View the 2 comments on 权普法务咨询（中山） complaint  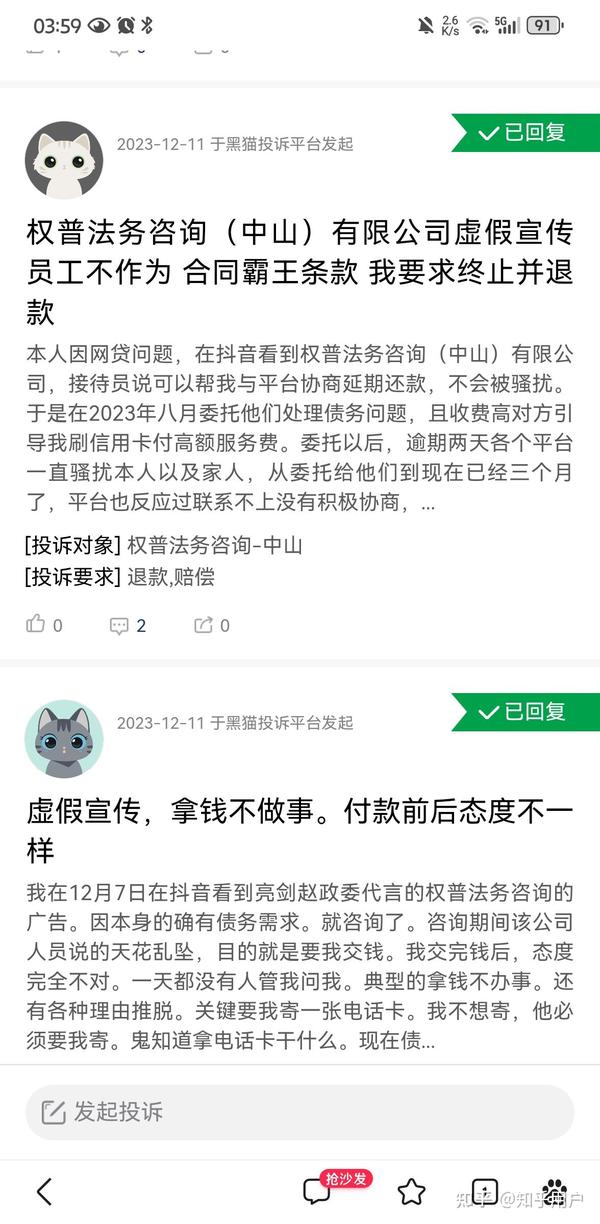[x=128, y=625]
